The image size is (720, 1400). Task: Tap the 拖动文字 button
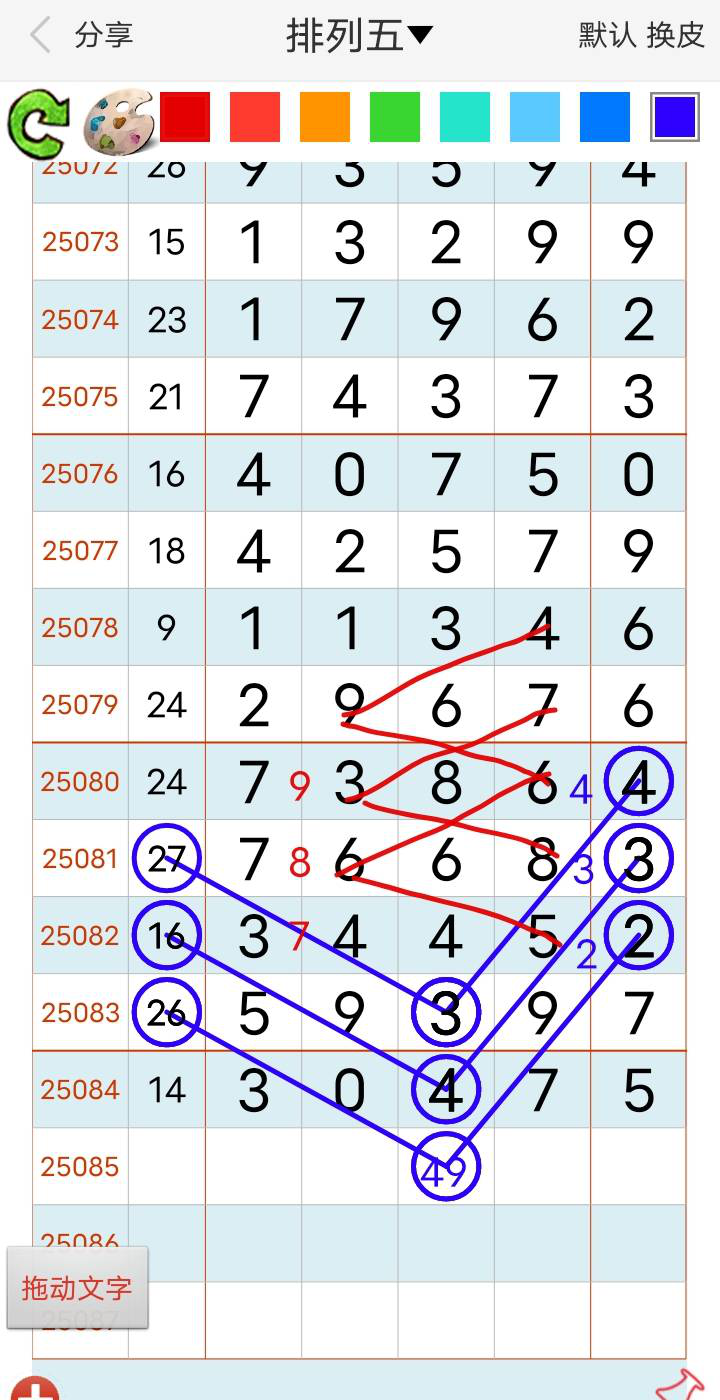point(77,1287)
